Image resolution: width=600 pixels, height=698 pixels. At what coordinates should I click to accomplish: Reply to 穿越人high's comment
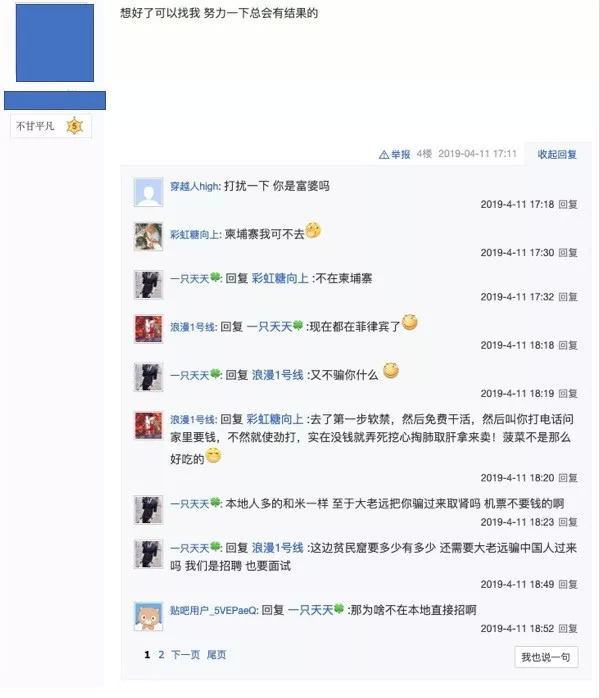point(567,204)
